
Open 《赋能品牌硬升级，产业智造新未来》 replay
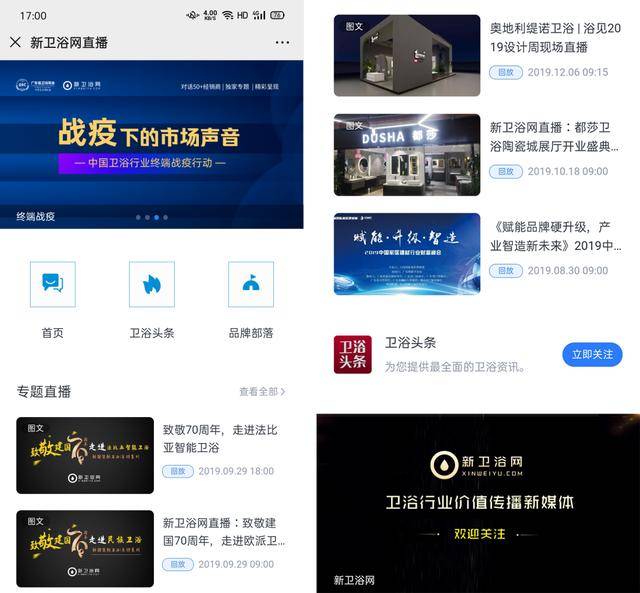point(477,254)
